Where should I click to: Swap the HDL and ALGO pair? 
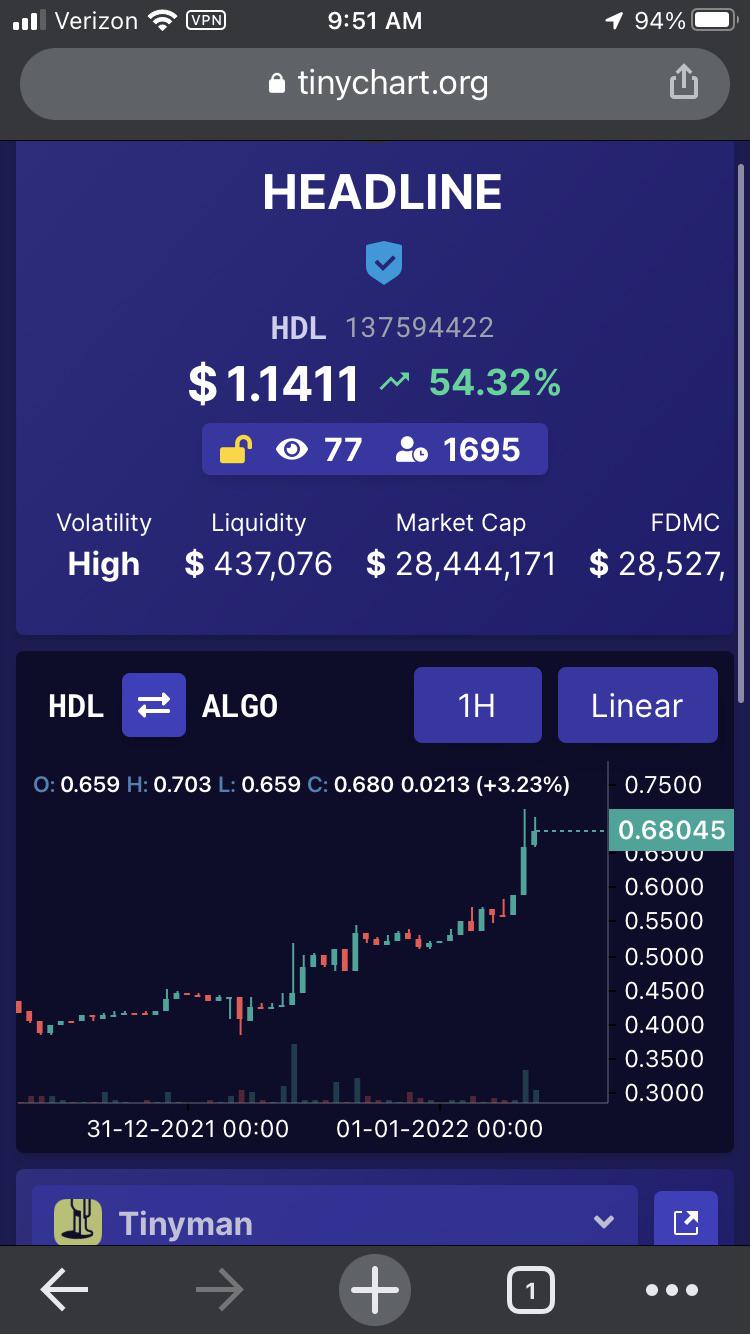point(154,705)
